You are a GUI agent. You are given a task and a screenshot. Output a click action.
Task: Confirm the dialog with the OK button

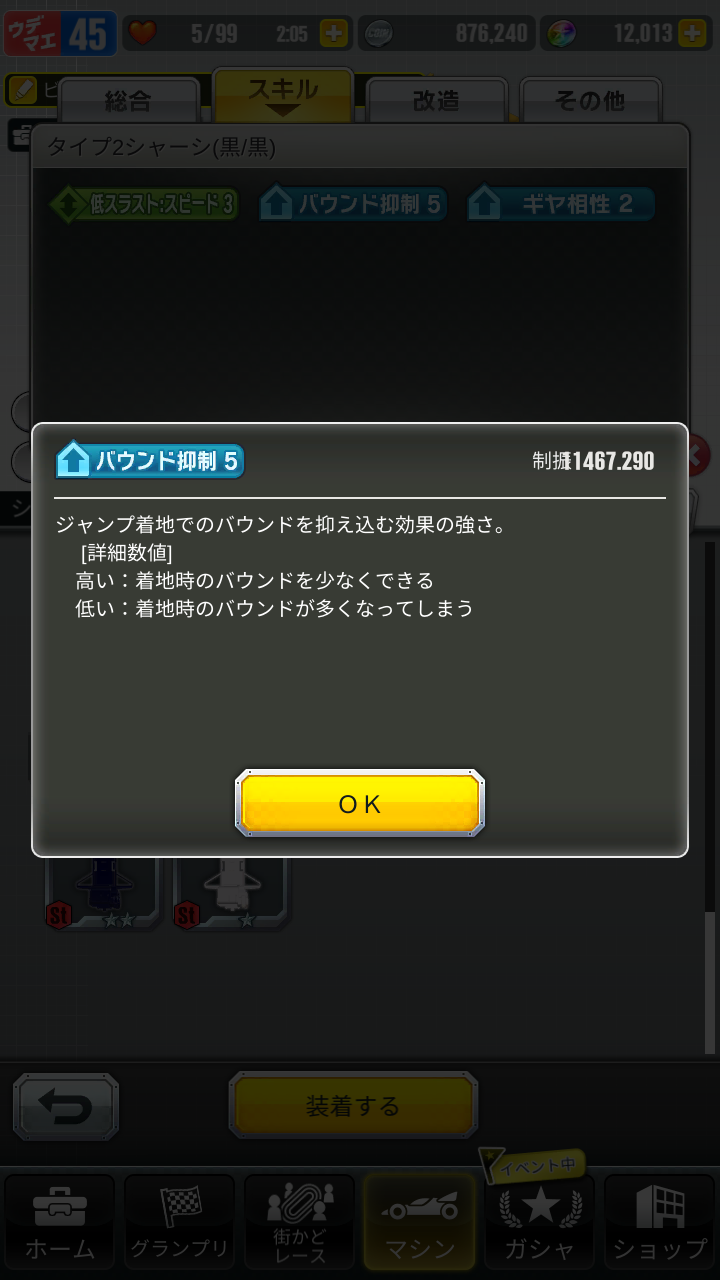[360, 804]
